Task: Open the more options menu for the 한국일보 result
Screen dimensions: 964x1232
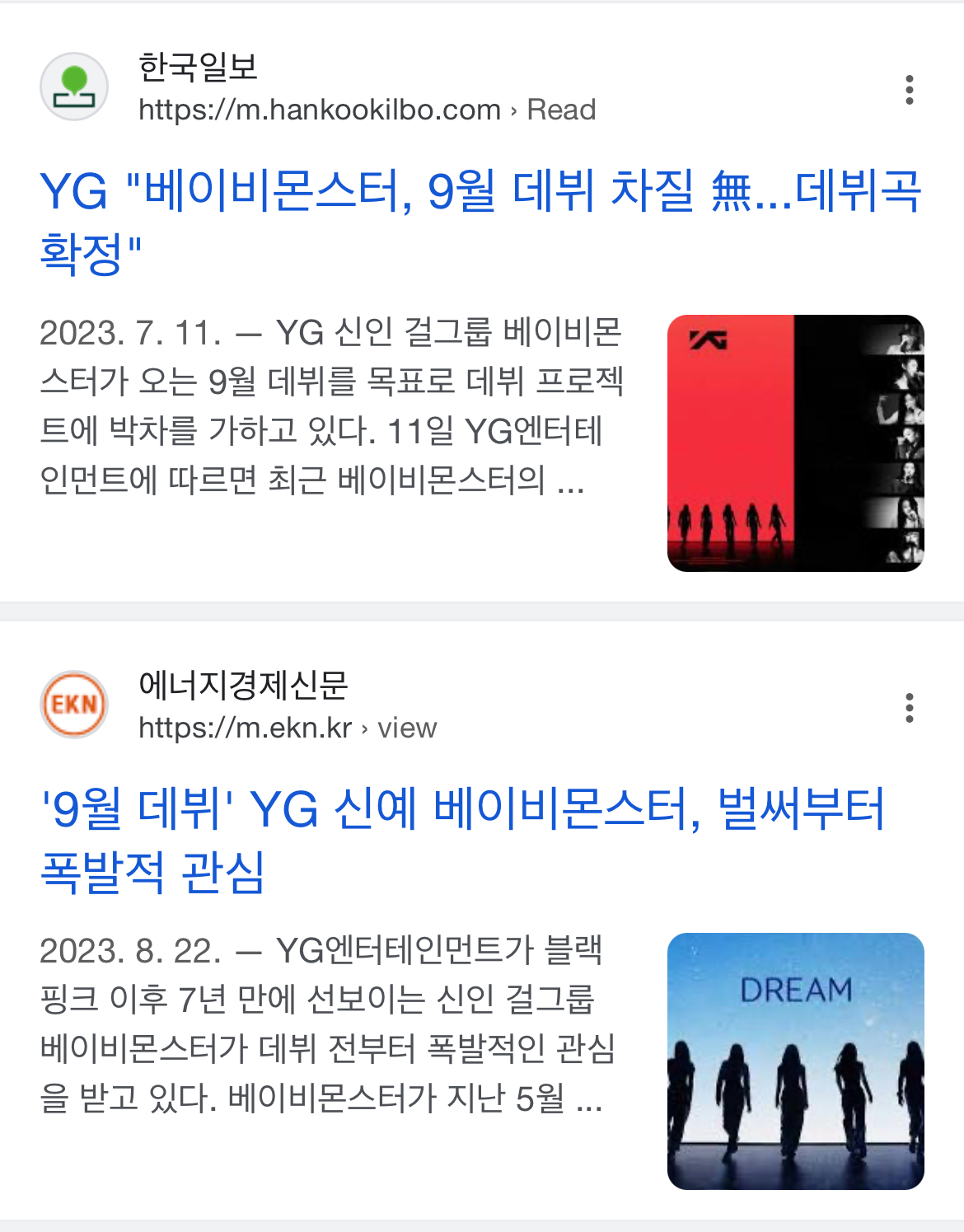Action: coord(909,89)
